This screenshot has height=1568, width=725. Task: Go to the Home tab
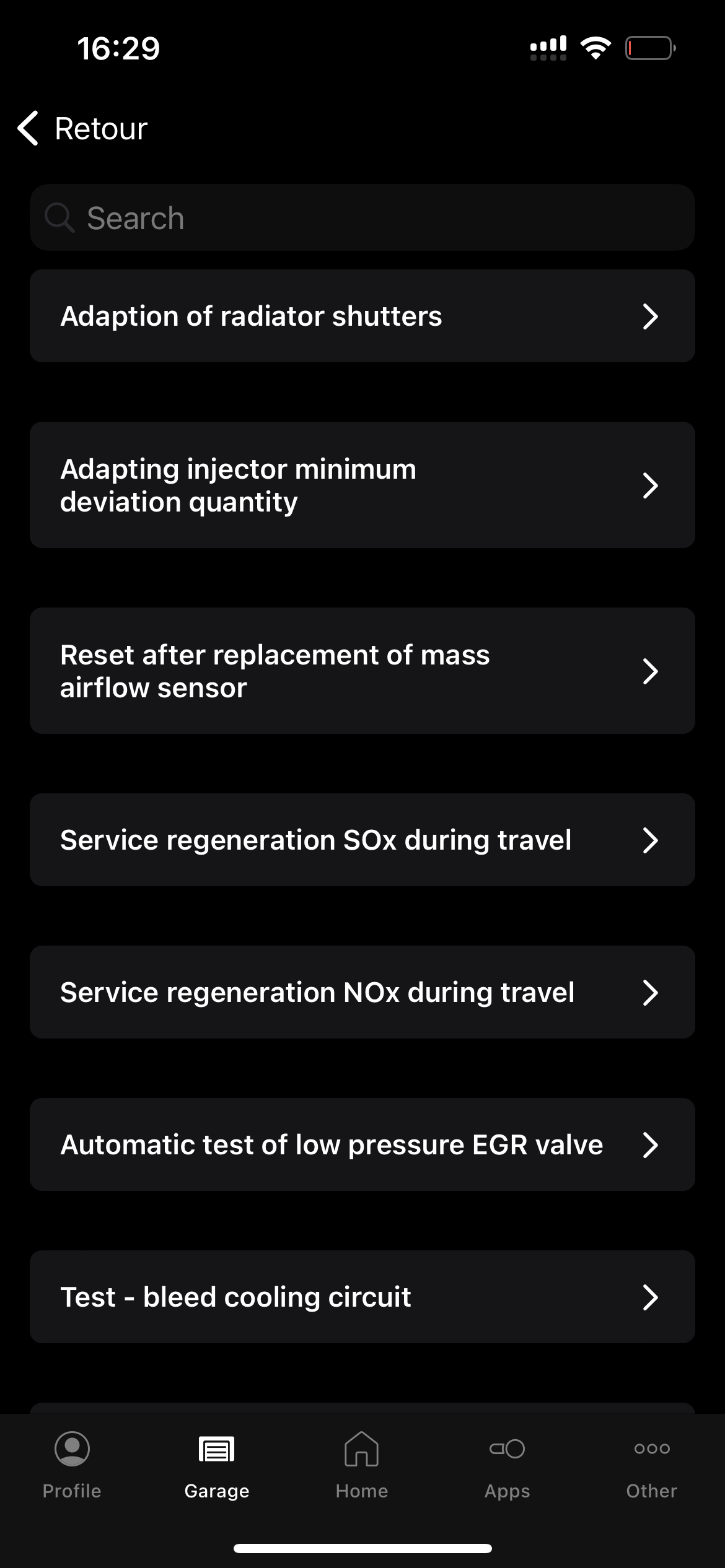pos(362,1465)
